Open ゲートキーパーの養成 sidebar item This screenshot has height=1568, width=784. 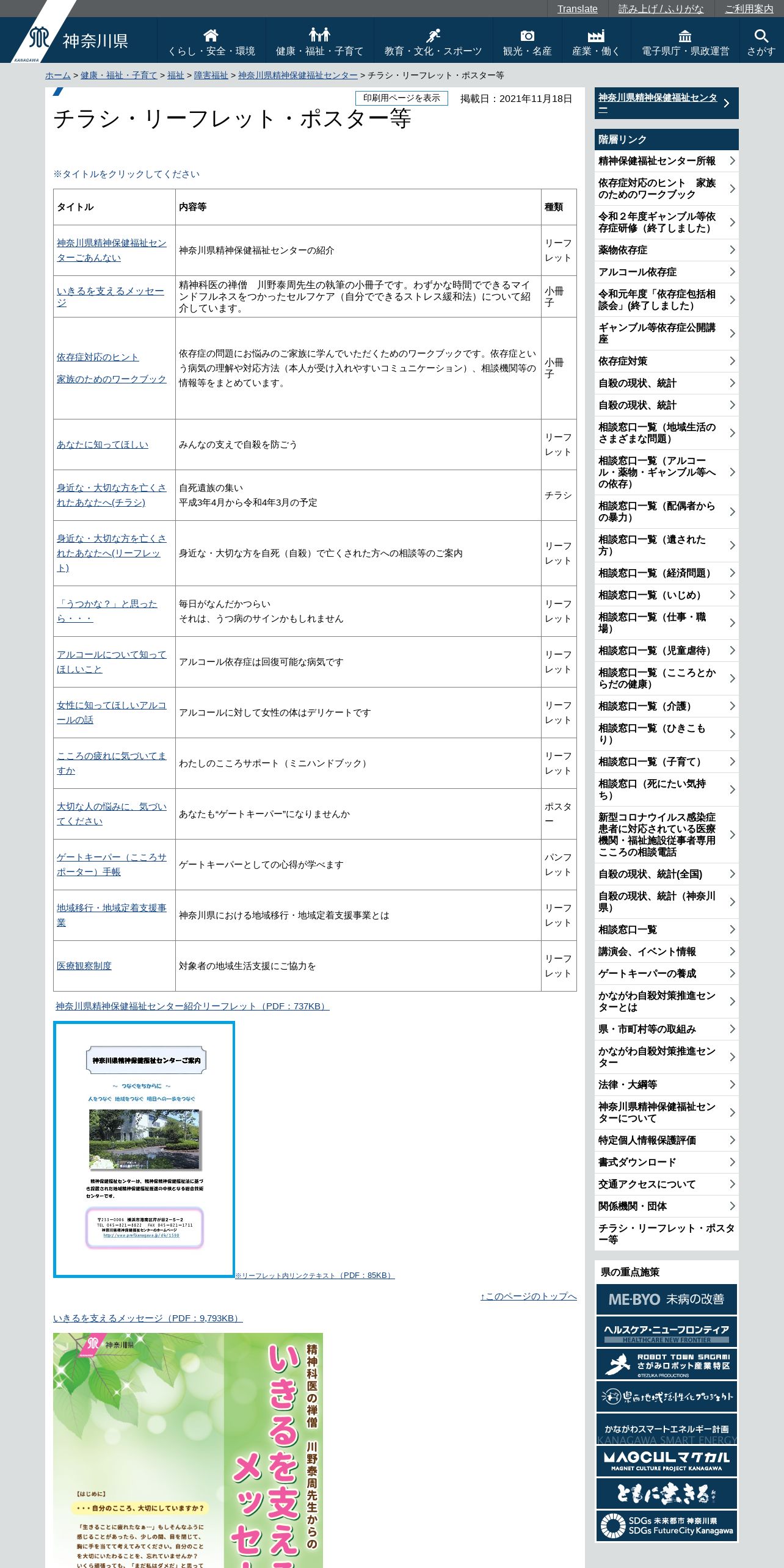coord(666,973)
